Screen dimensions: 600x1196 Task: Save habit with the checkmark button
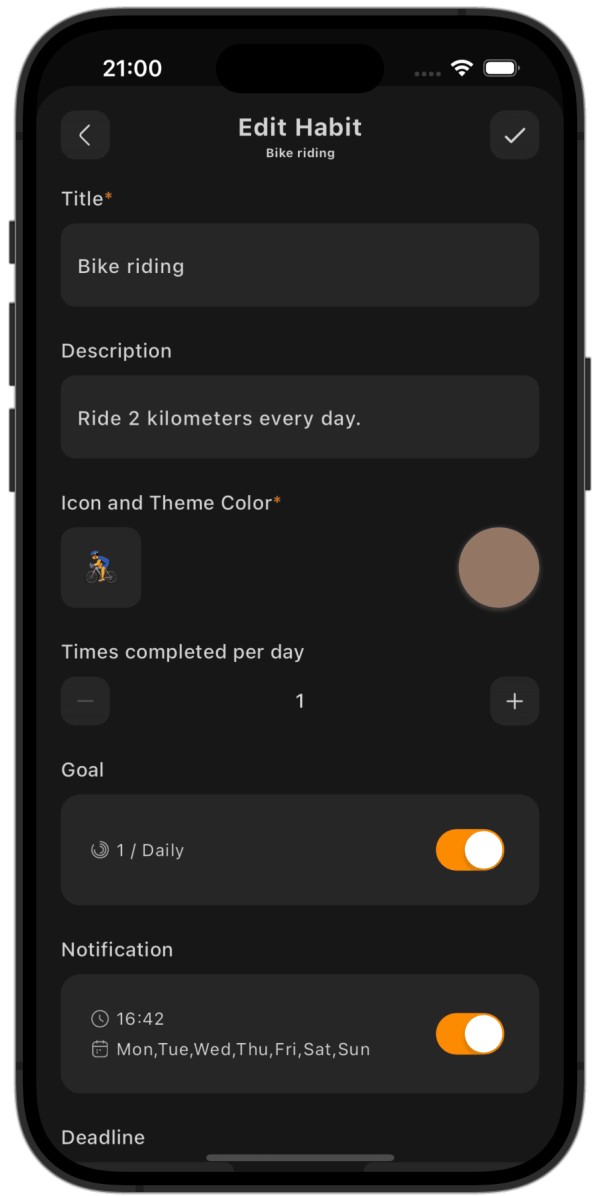(x=514, y=136)
